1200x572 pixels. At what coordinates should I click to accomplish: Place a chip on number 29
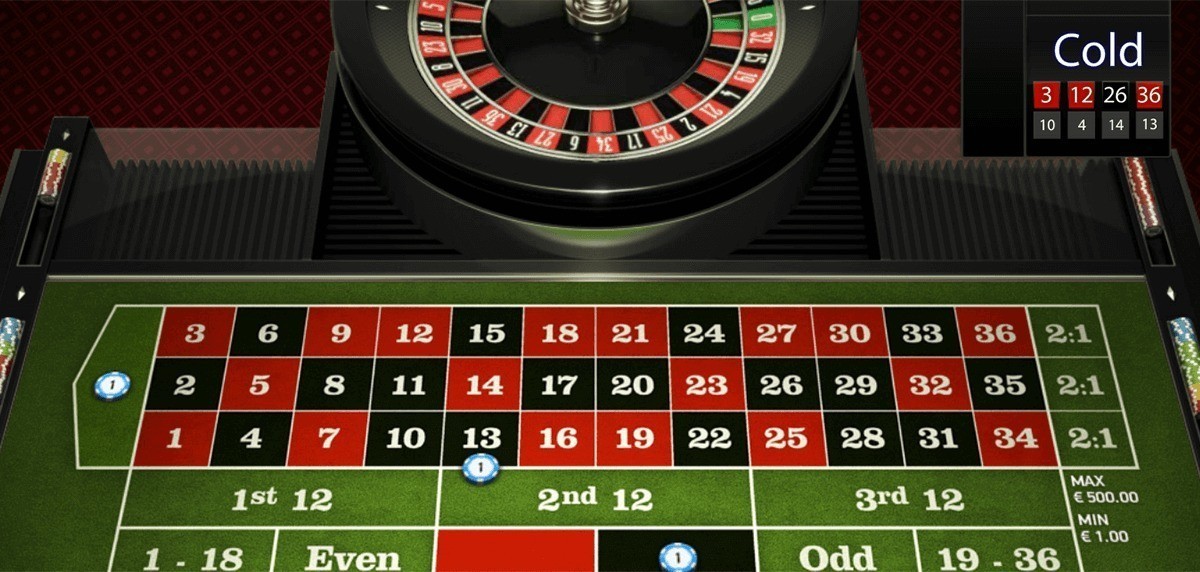pyautogui.click(x=855, y=385)
